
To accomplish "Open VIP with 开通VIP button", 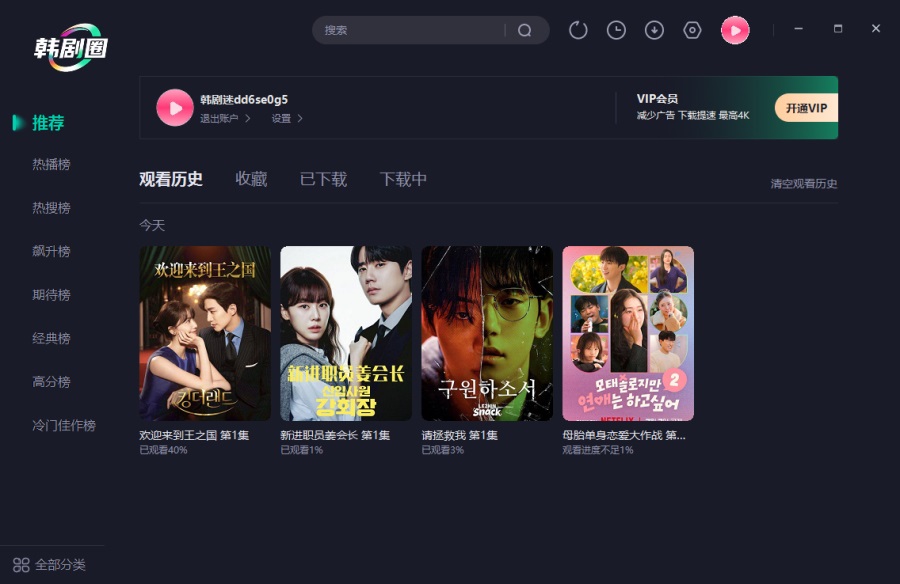I will click(x=806, y=108).
